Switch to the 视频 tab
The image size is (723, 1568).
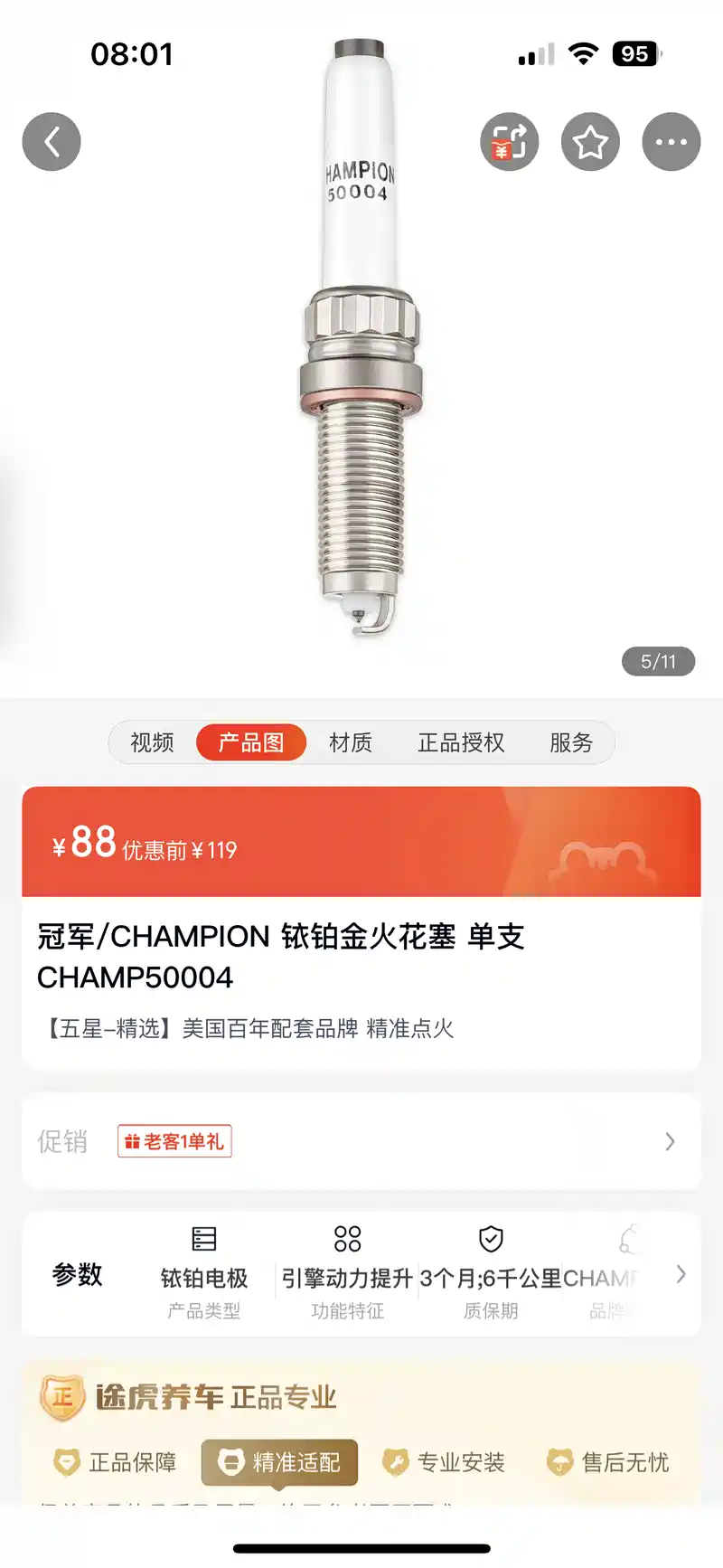pos(152,742)
